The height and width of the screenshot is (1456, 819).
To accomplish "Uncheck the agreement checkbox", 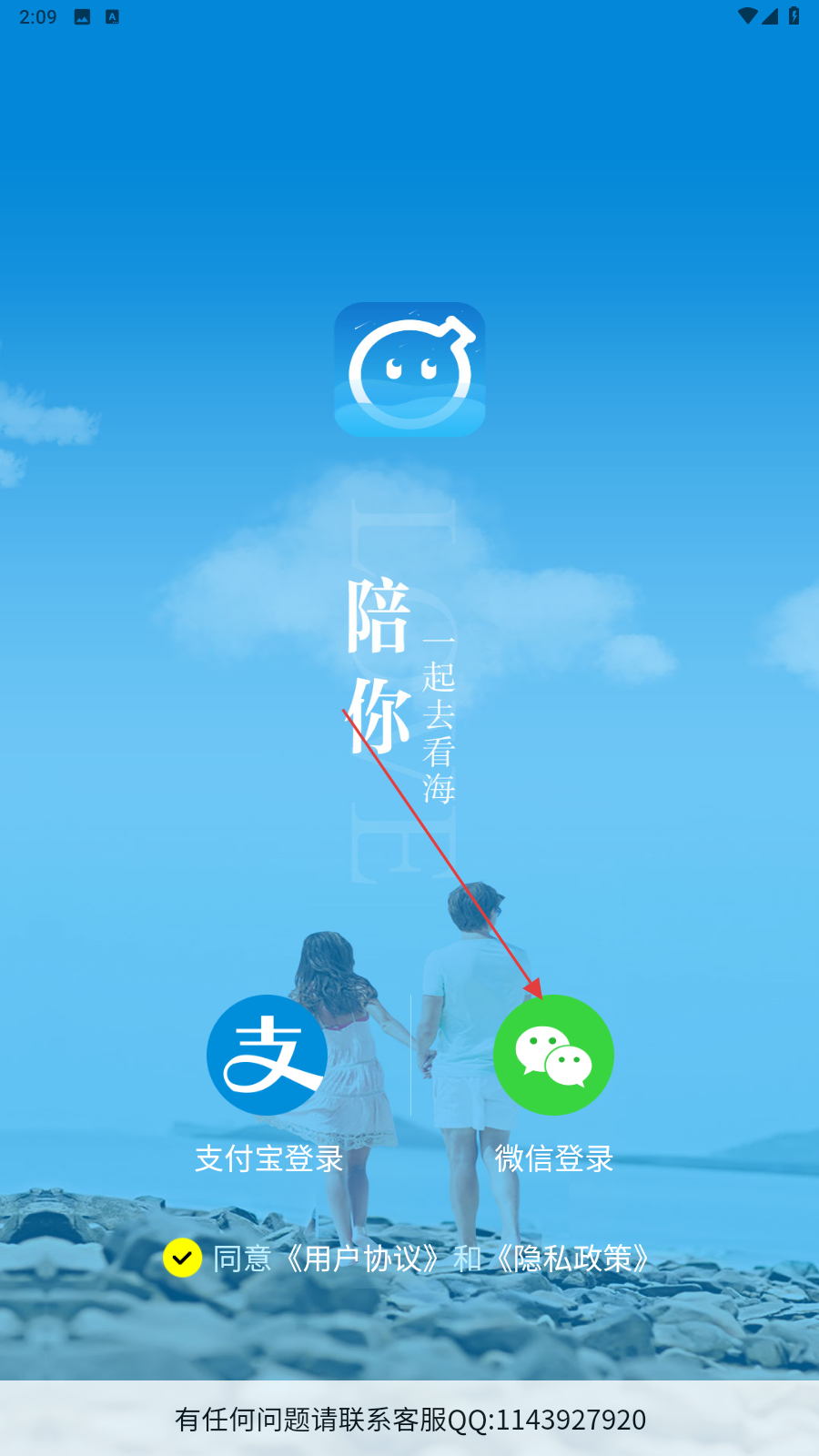I will [182, 1259].
